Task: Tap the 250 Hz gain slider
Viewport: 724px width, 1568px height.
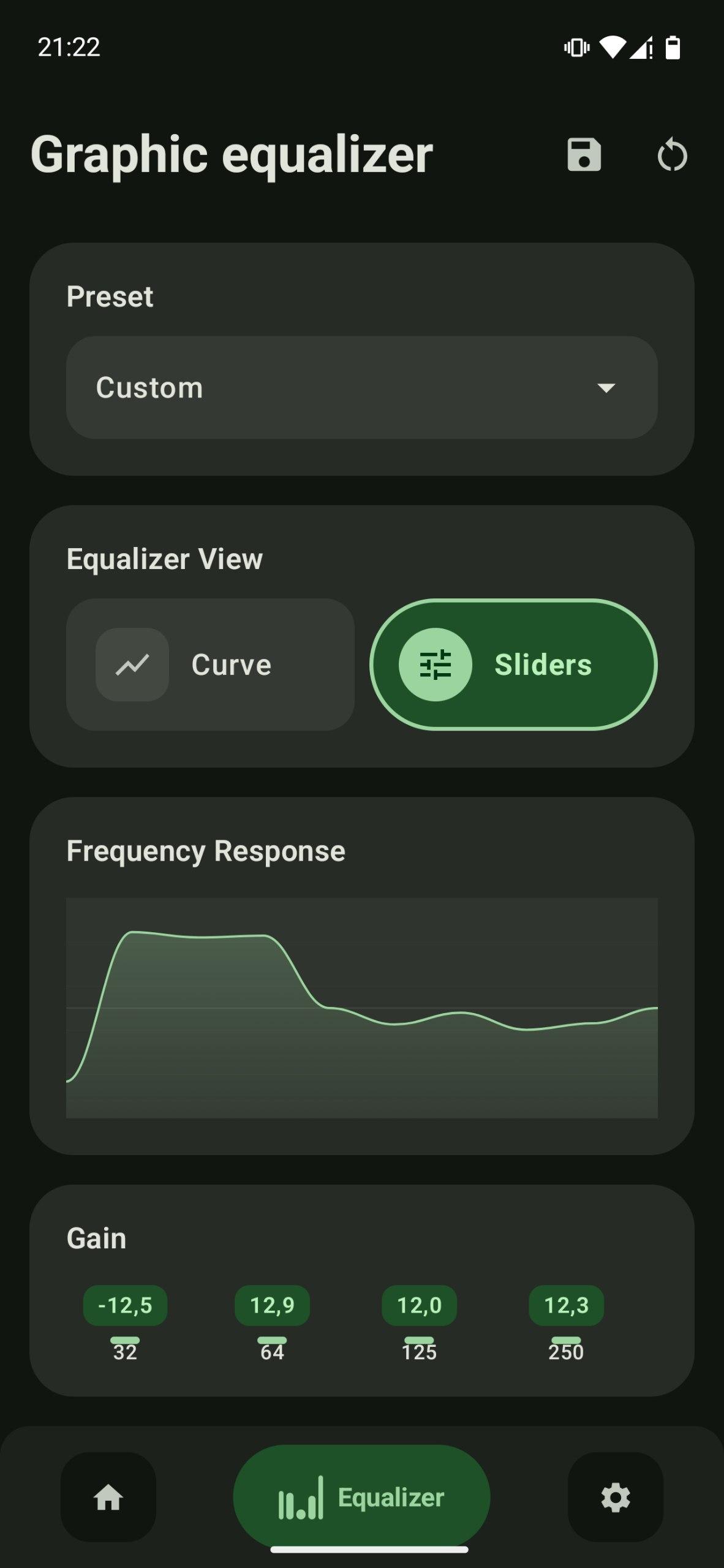Action: coord(566,1340)
